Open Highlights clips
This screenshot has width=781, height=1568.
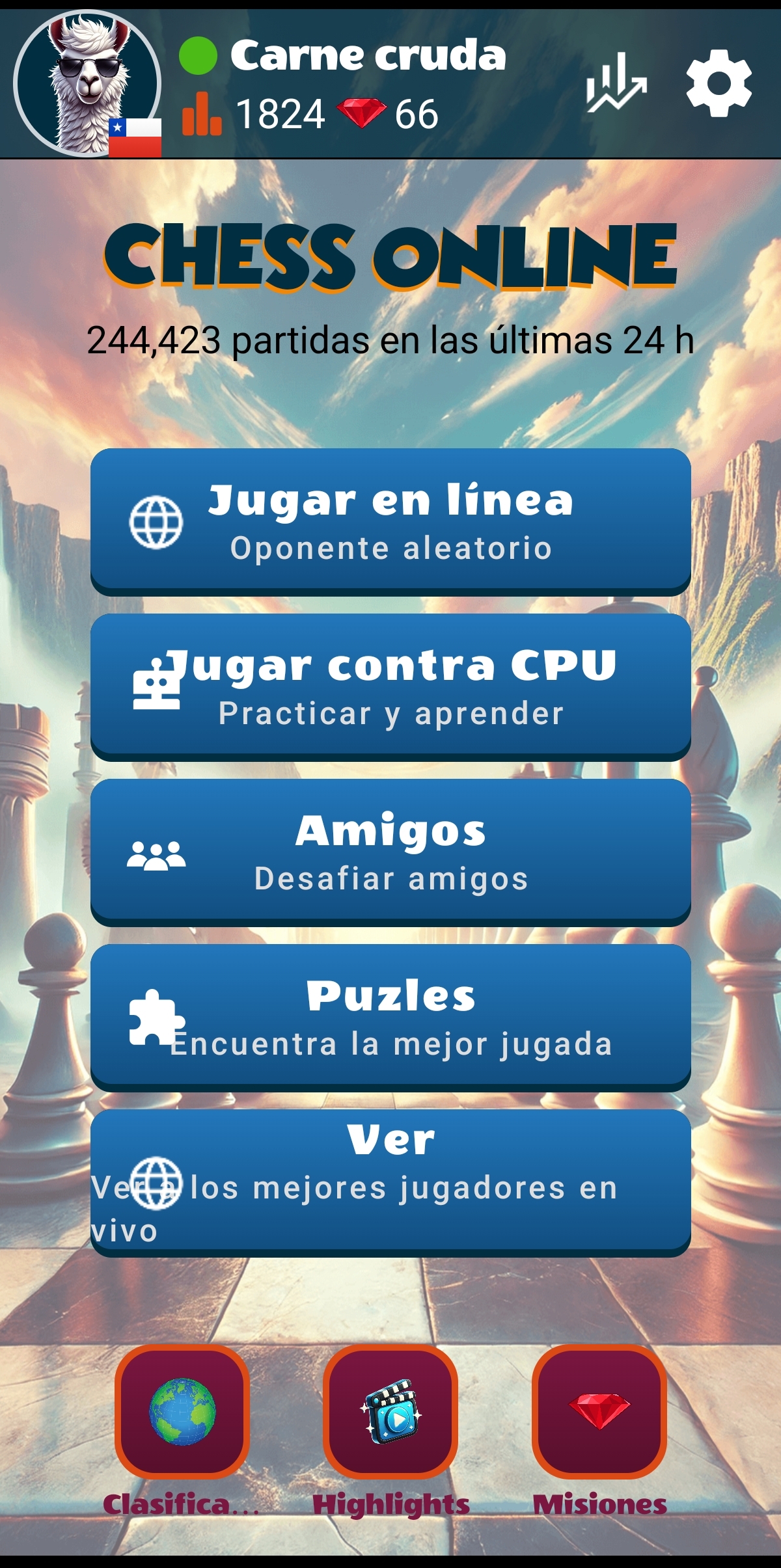tap(390, 1412)
